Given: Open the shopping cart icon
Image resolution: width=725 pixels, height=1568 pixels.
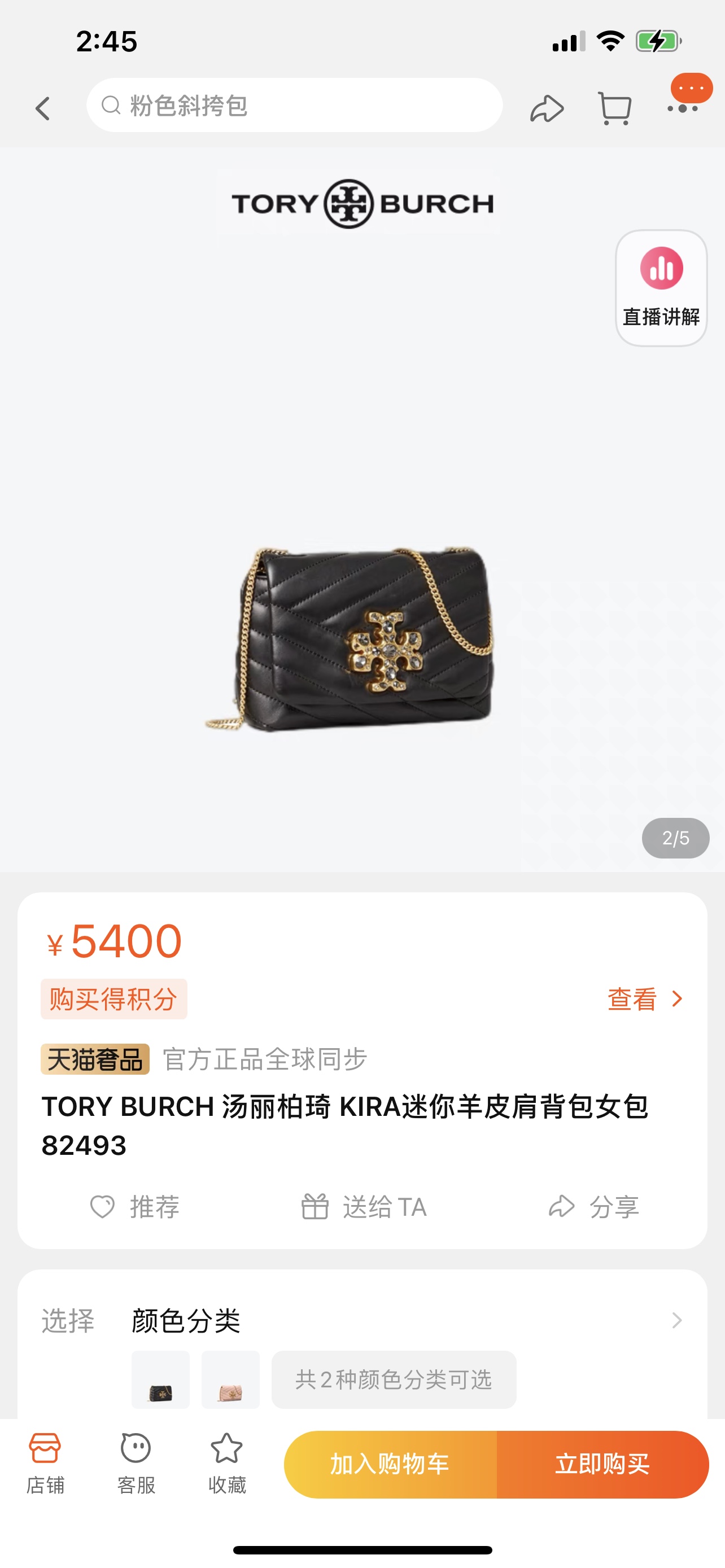Looking at the screenshot, I should [614, 108].
